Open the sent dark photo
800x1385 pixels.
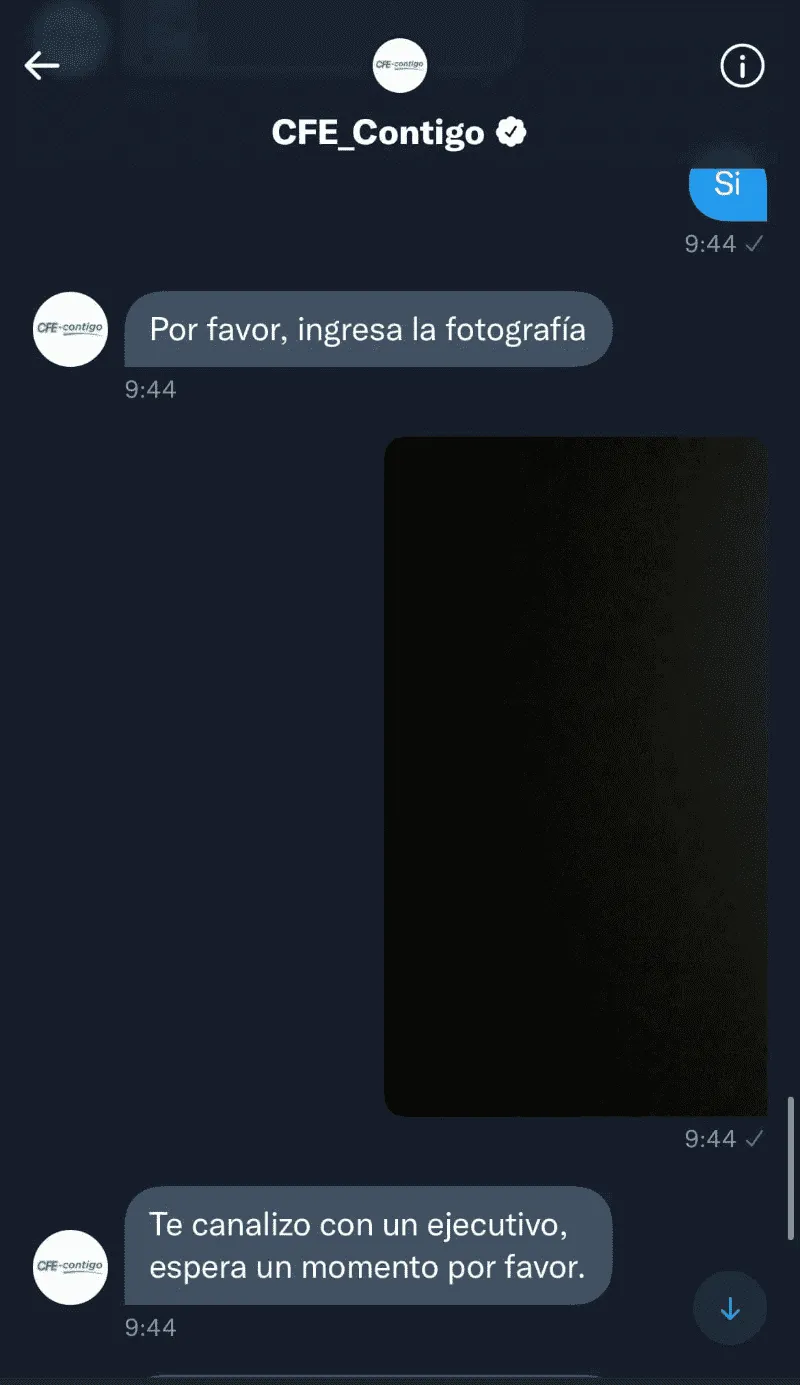[576, 776]
